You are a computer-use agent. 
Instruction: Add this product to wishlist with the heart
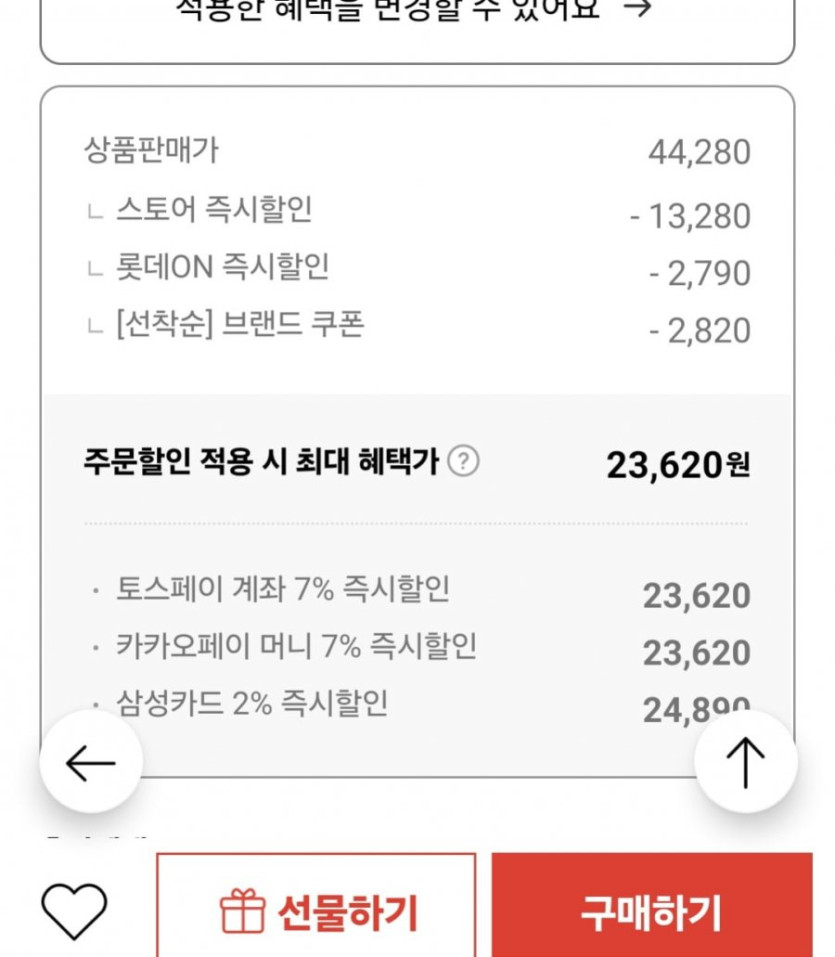coord(74,911)
